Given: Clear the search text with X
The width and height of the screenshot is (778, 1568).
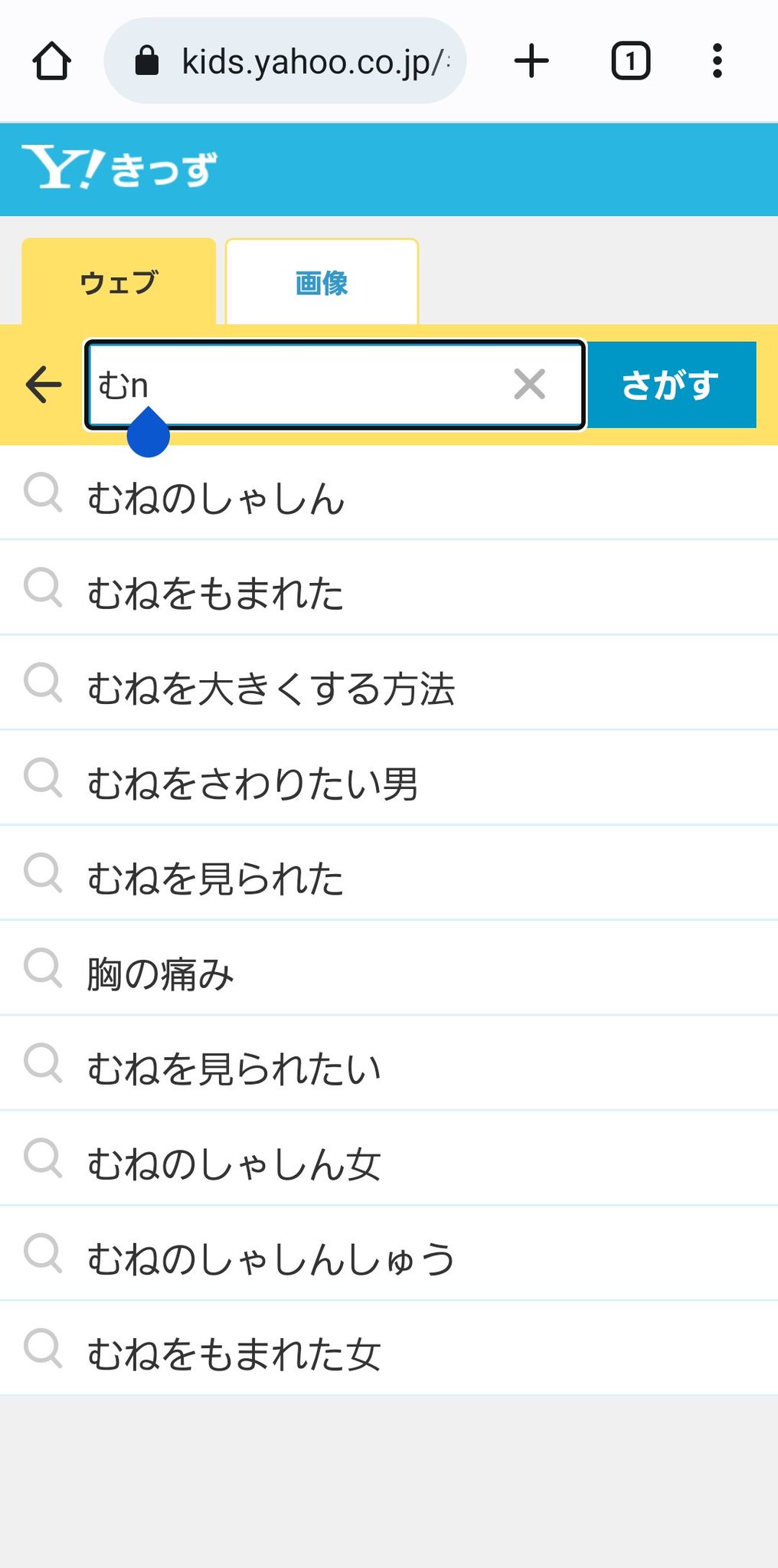Looking at the screenshot, I should pyautogui.click(x=530, y=385).
